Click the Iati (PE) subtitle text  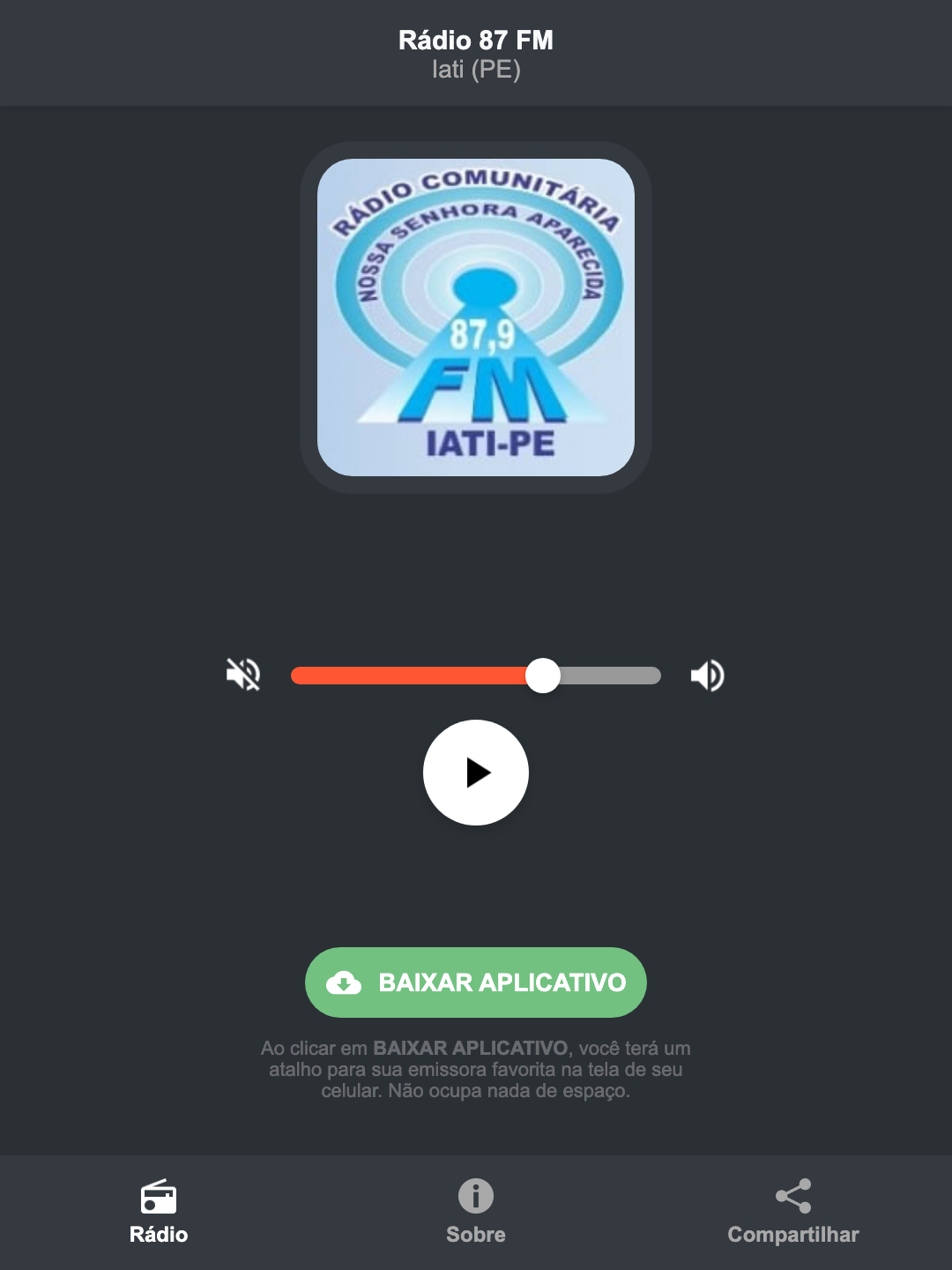click(x=475, y=67)
